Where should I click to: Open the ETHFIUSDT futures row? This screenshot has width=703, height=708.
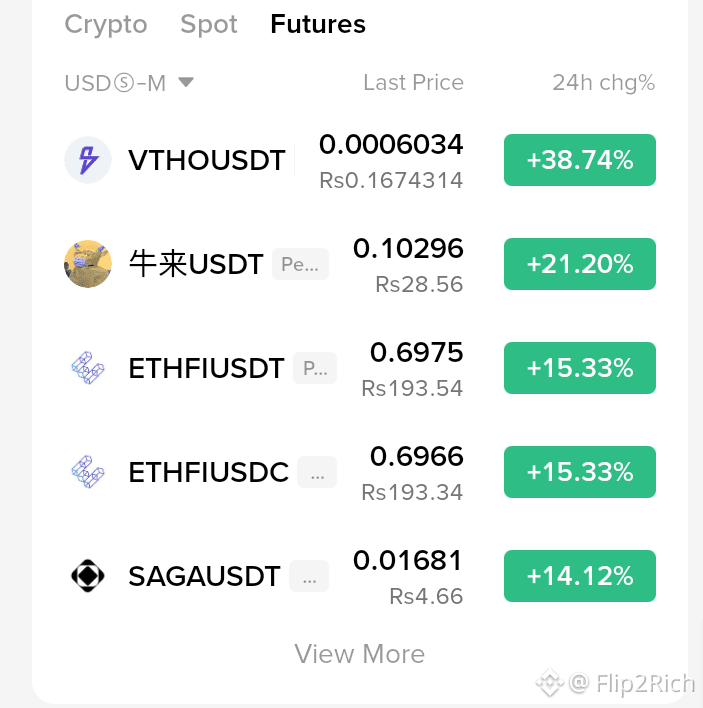360,368
